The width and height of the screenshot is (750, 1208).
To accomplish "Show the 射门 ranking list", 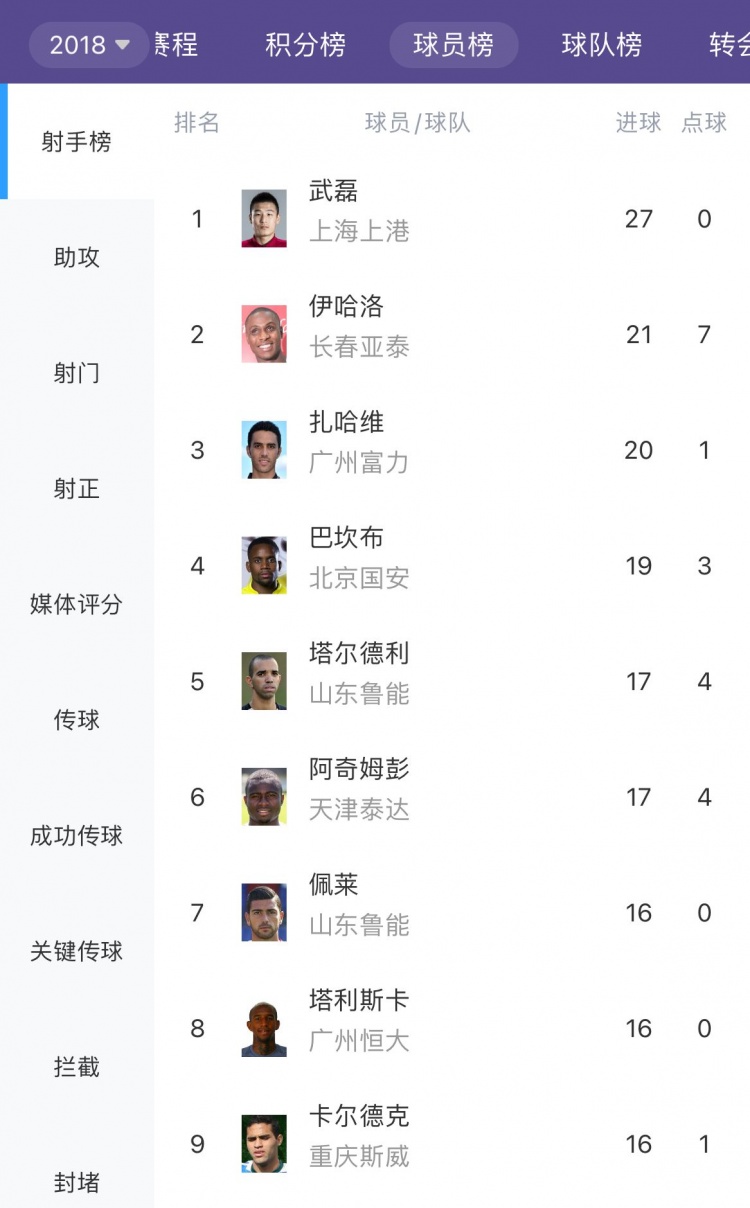I will [77, 374].
